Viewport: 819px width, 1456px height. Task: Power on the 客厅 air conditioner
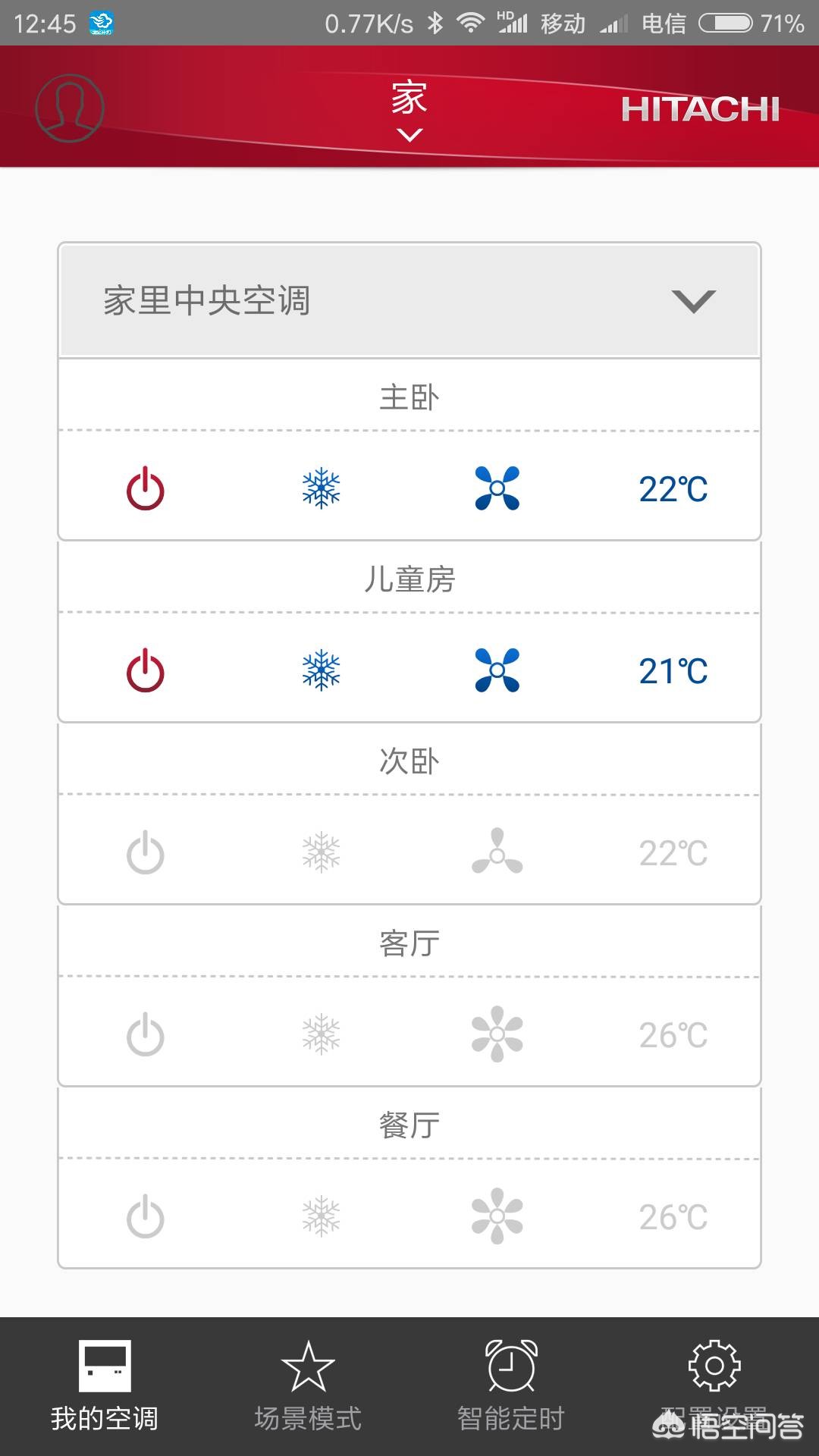pyautogui.click(x=145, y=1035)
